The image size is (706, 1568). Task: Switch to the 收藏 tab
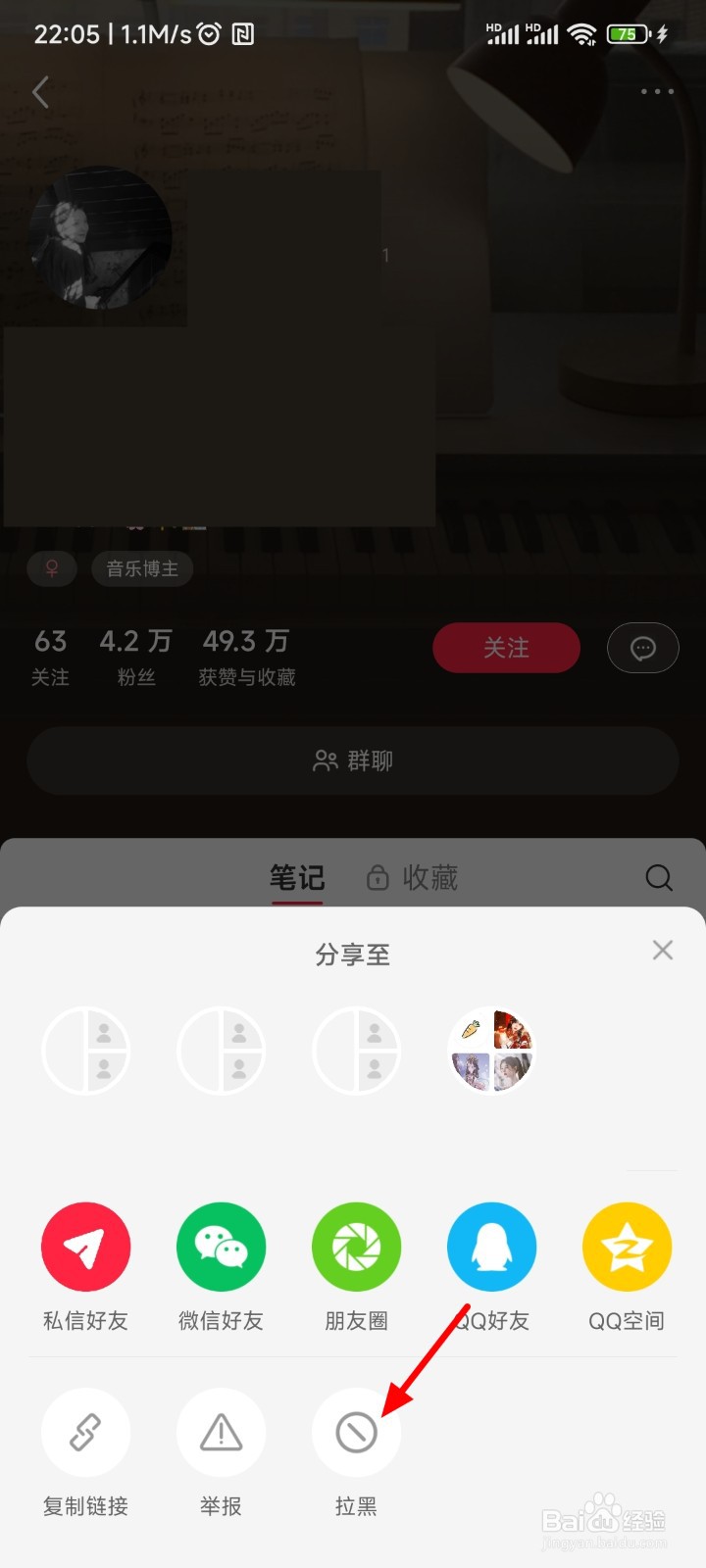tap(429, 878)
